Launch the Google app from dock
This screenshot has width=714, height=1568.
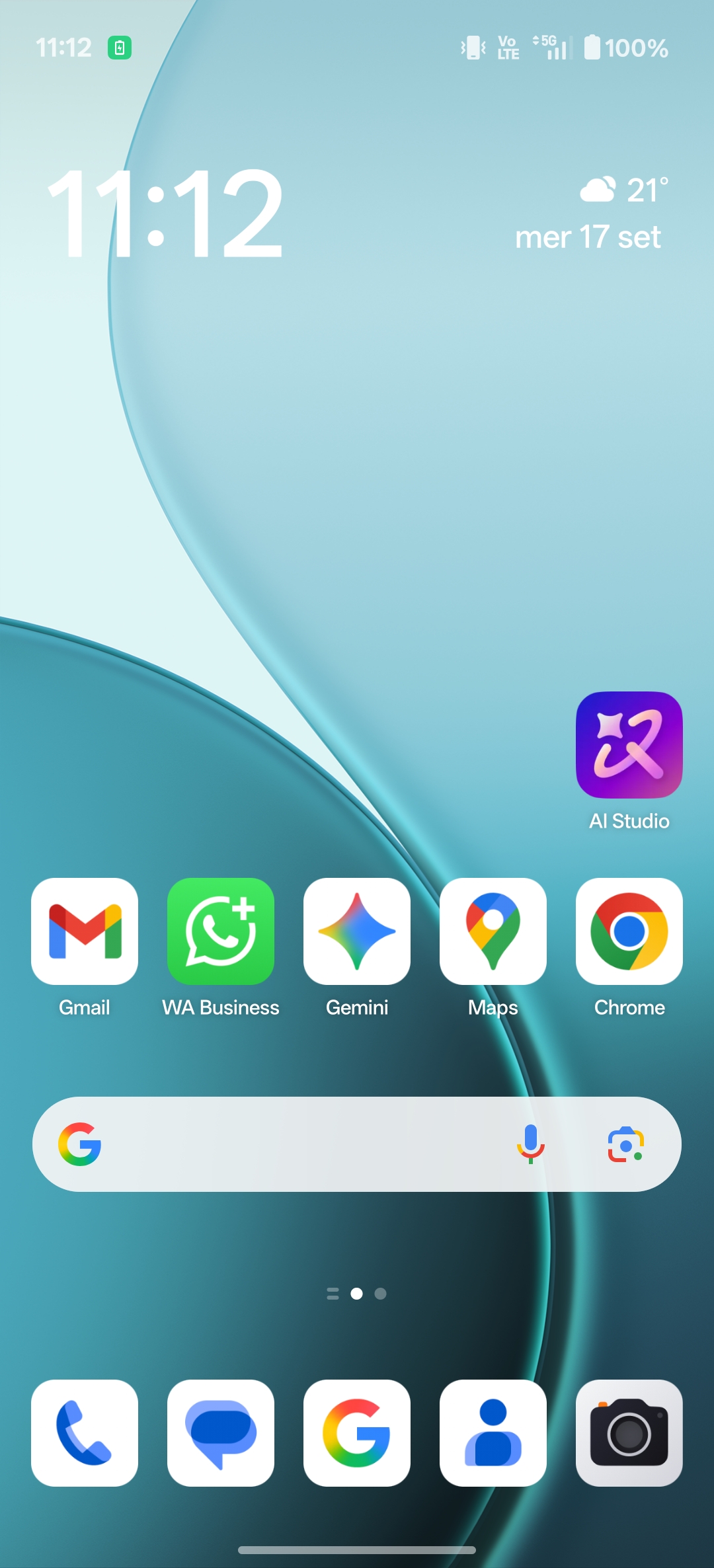[357, 1432]
